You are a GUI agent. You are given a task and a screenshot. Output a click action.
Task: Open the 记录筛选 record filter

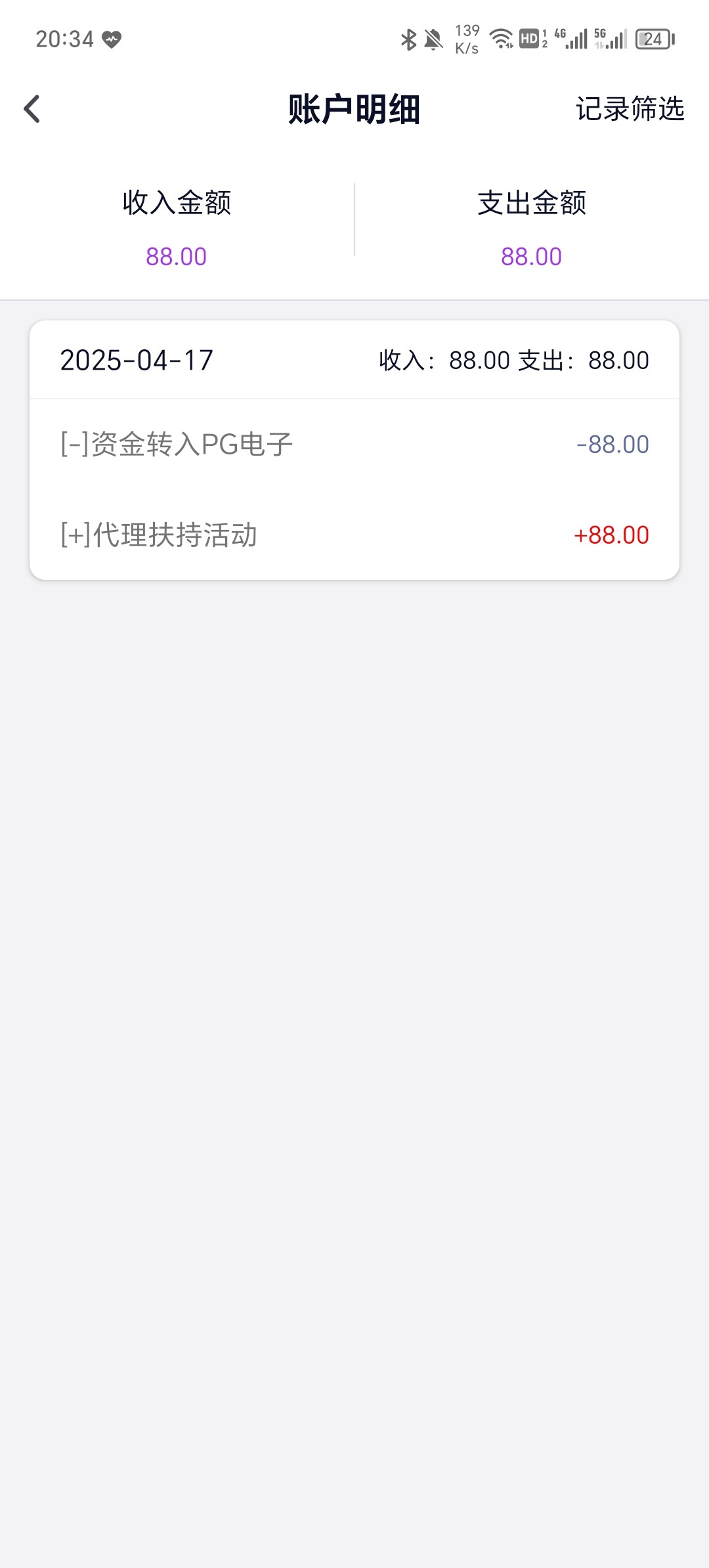coord(630,109)
